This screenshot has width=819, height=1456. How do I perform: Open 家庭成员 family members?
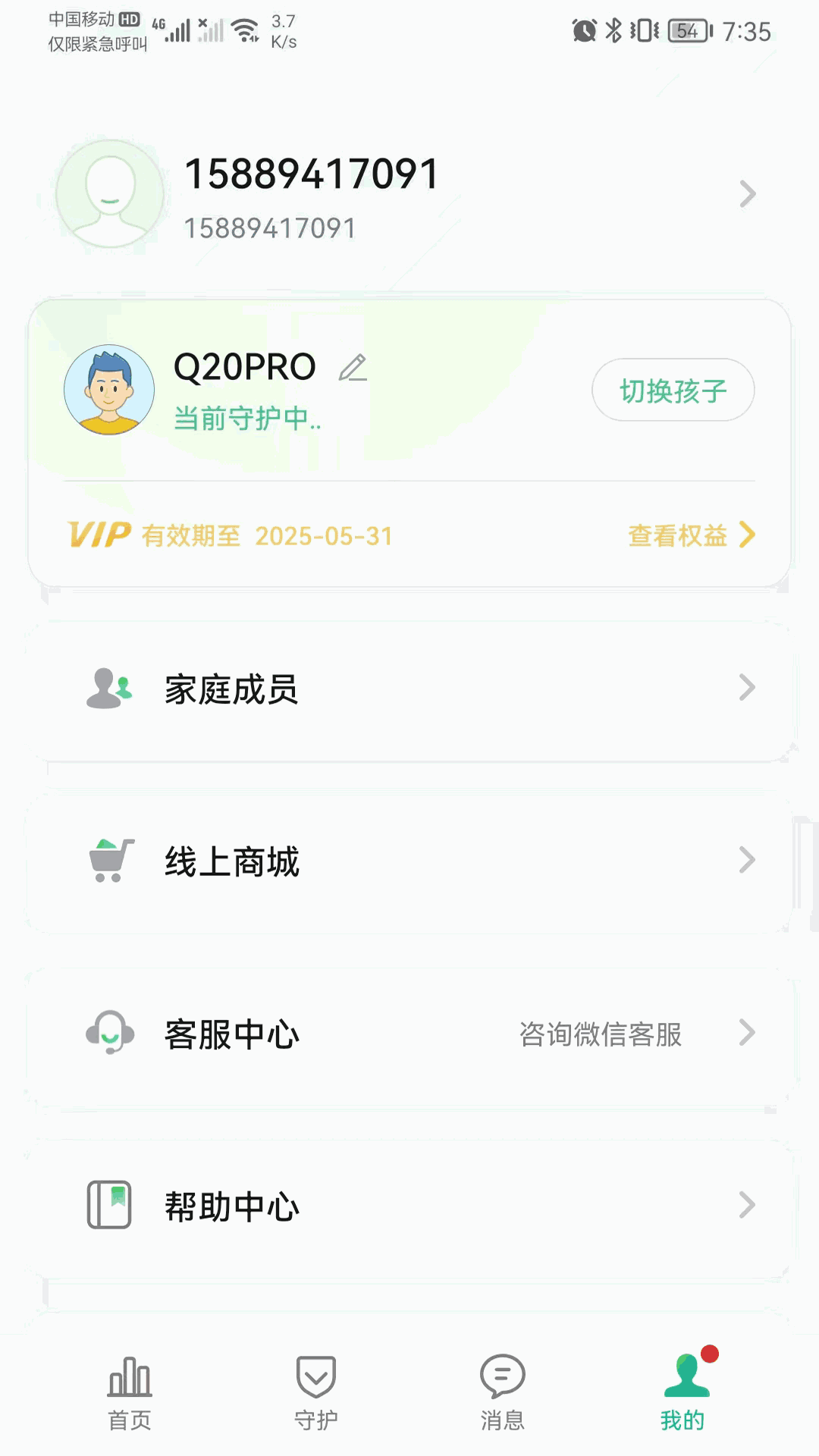click(409, 689)
